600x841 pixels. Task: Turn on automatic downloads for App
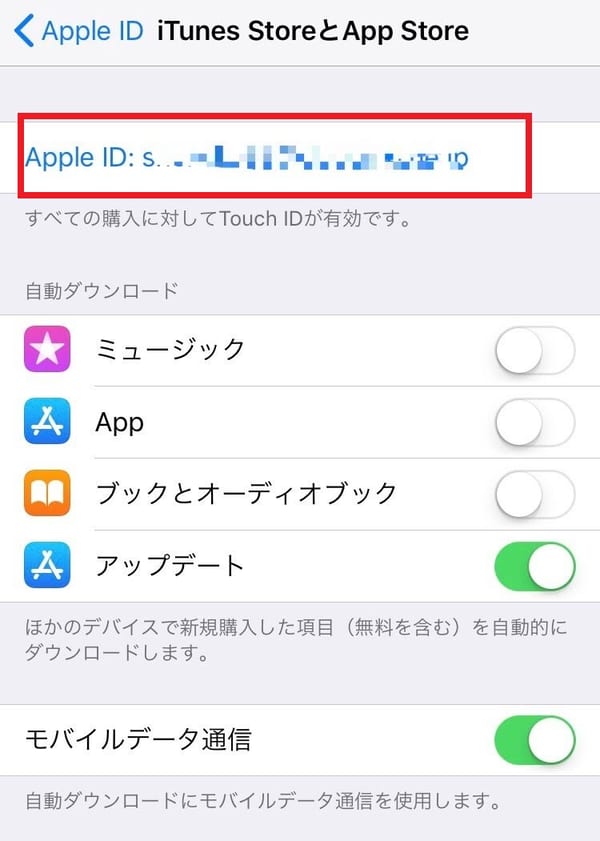tap(534, 422)
